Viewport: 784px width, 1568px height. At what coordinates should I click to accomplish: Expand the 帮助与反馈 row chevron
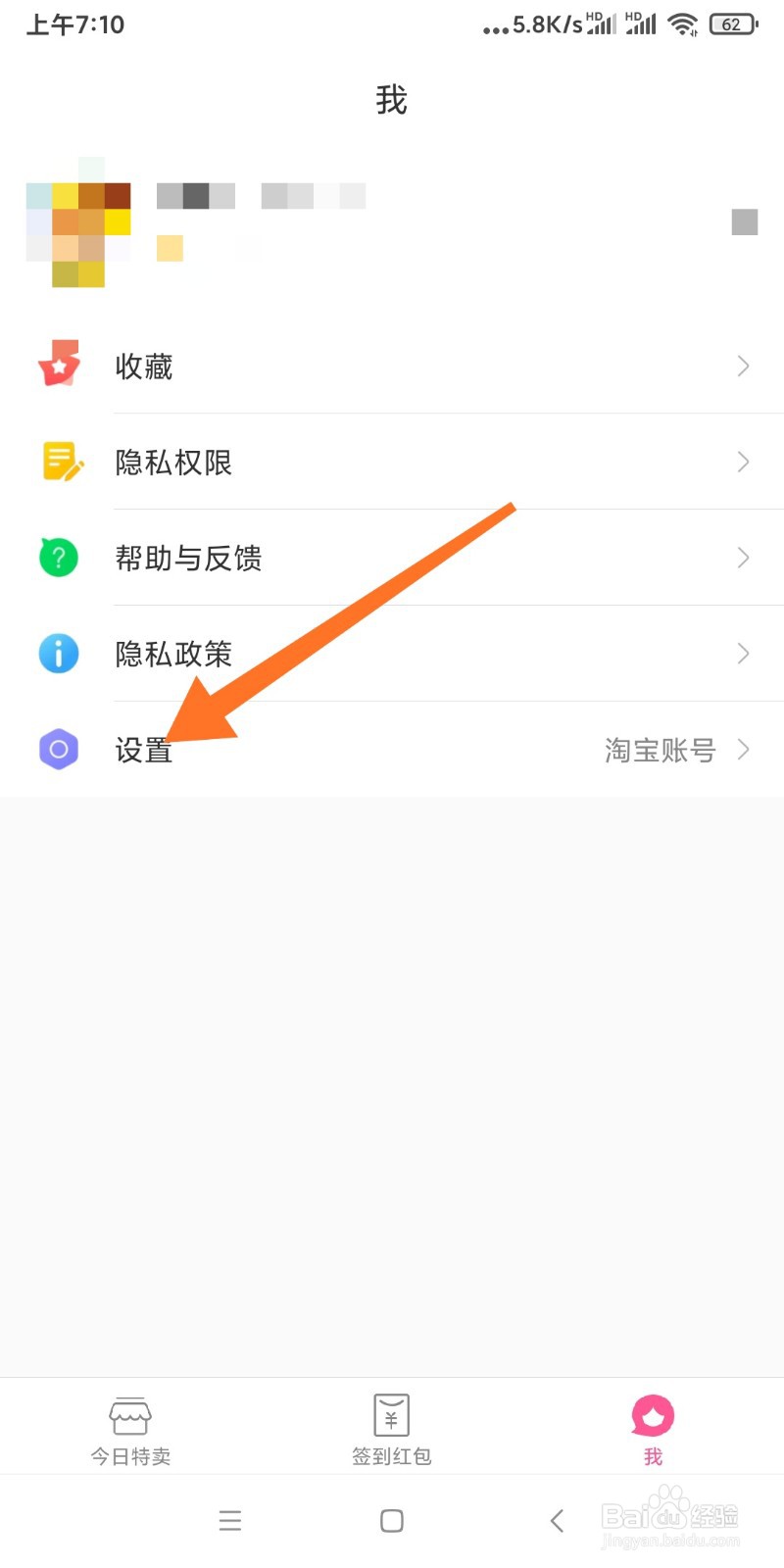(x=743, y=558)
